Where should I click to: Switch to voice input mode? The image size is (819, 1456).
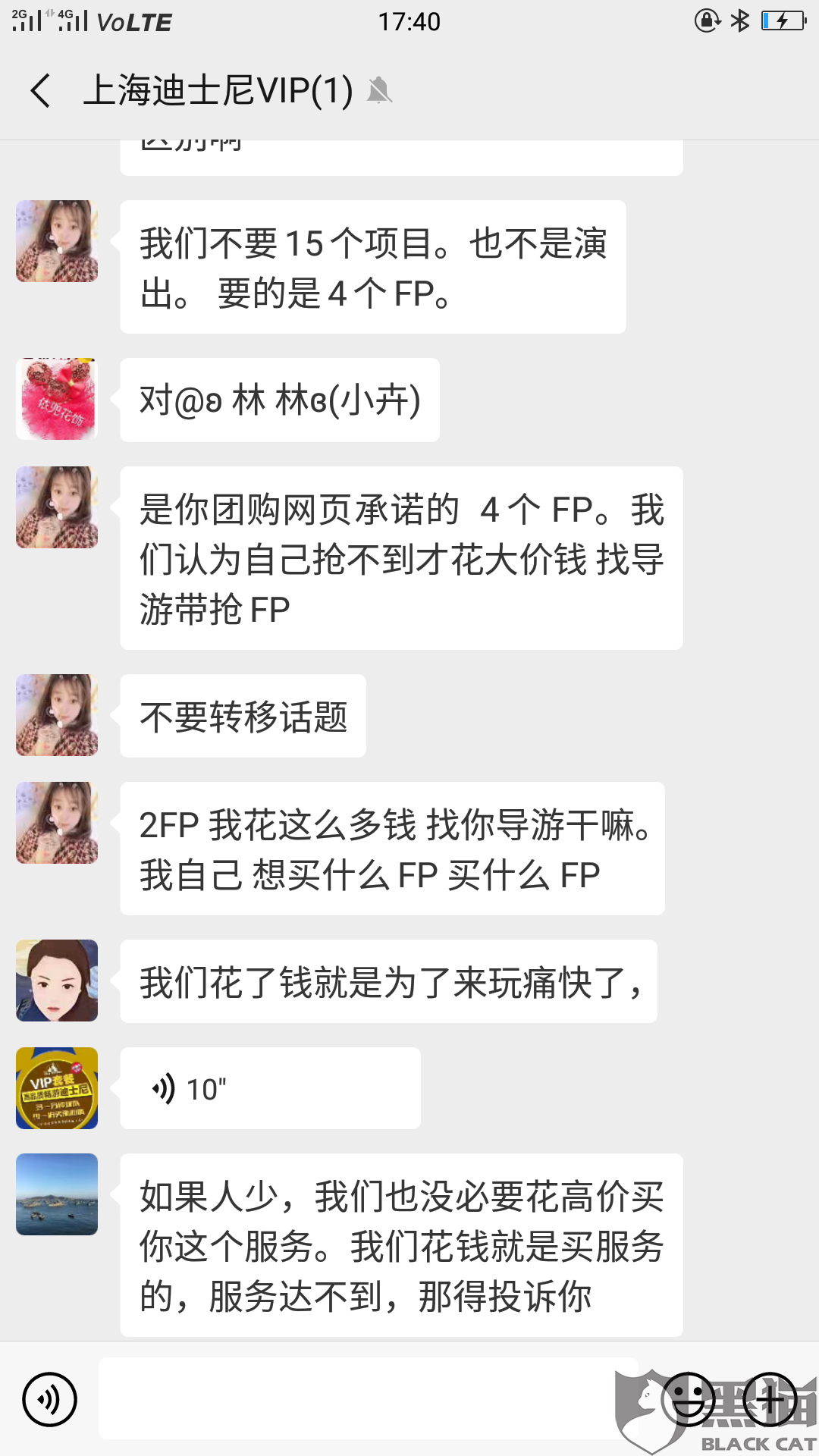pos(50,1399)
